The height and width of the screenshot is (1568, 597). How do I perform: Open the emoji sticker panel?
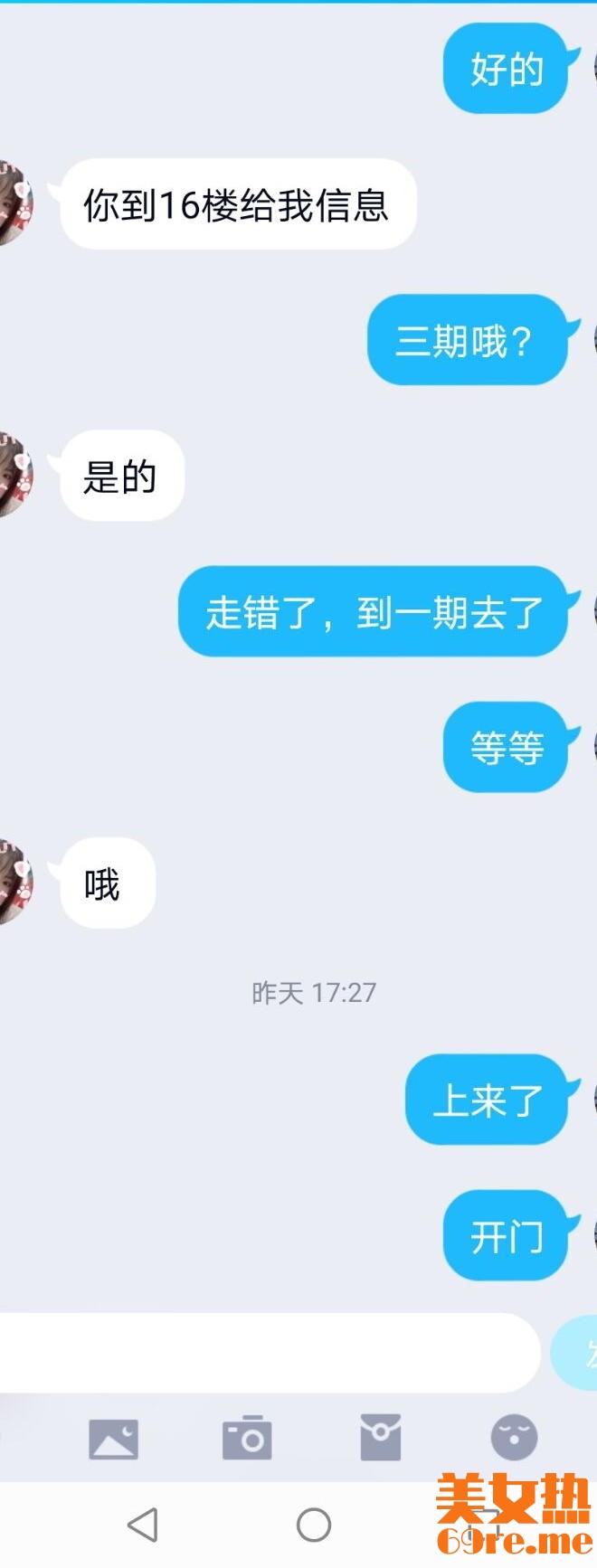pyautogui.click(x=514, y=1438)
